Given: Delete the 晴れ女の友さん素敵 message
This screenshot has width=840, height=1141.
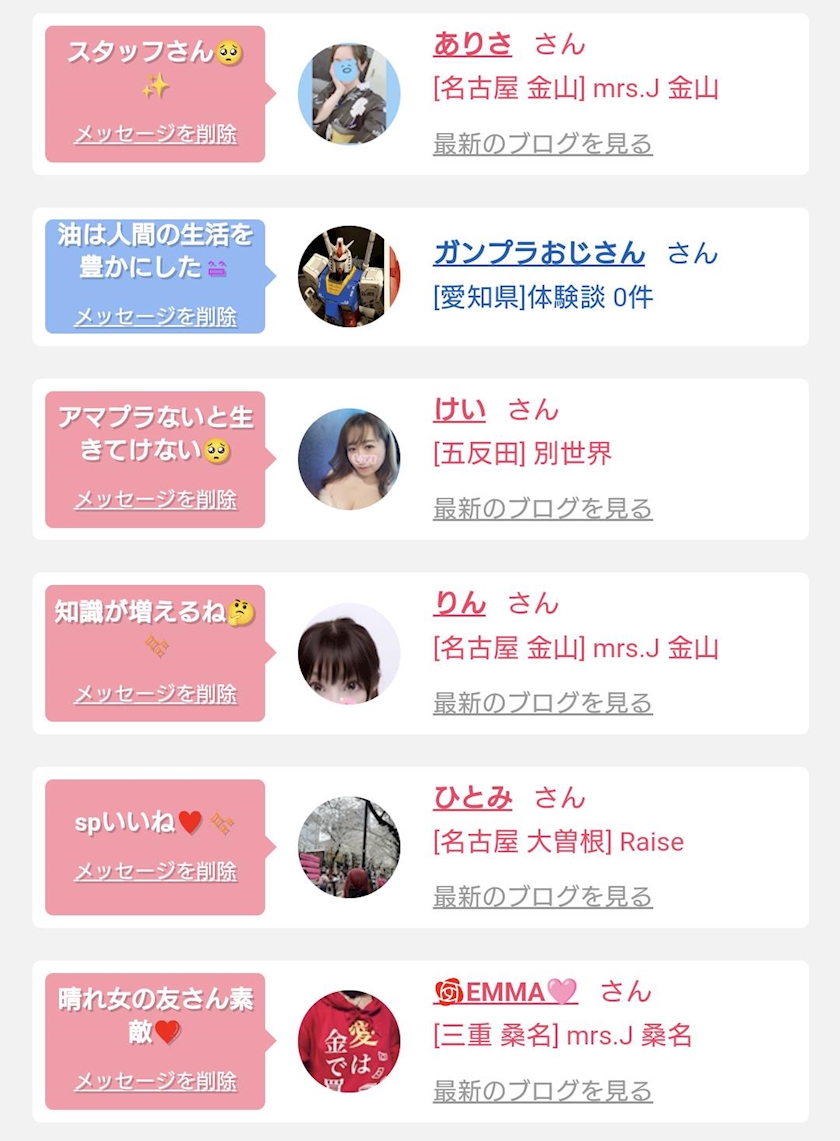Looking at the screenshot, I should click(x=156, y=1081).
